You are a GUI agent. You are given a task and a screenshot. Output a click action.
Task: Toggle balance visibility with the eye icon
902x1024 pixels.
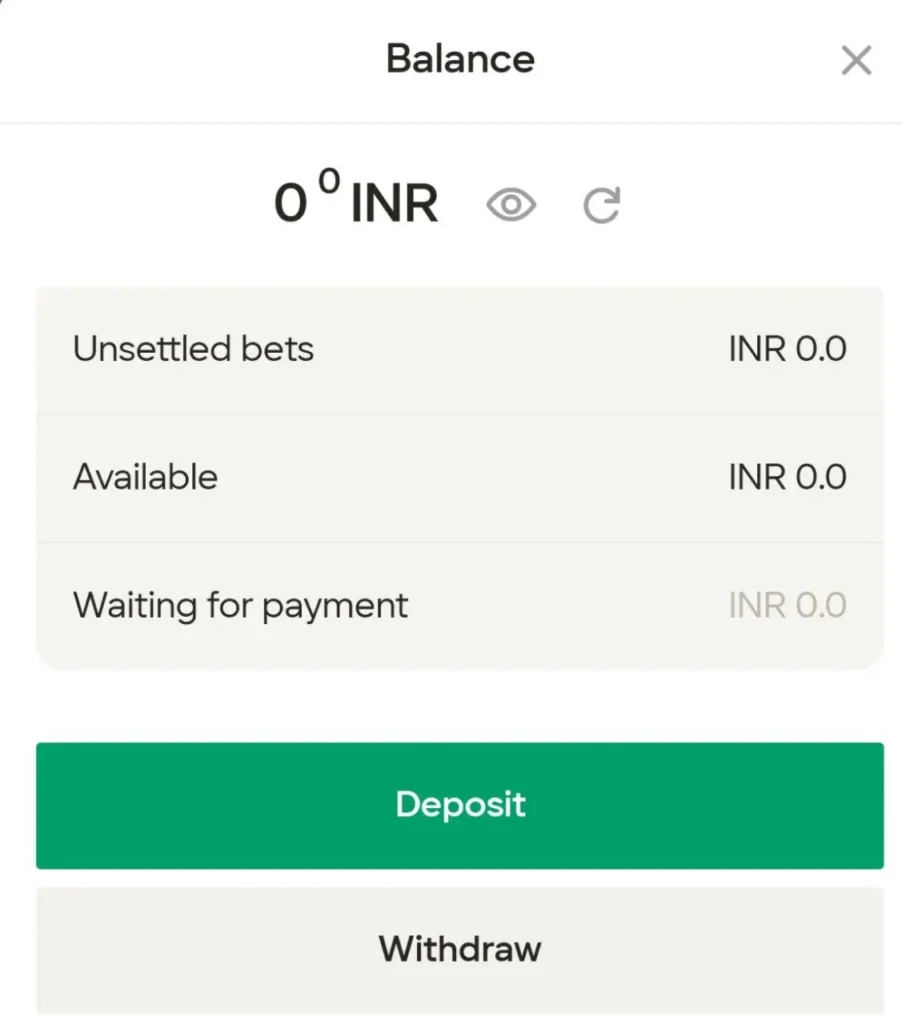(511, 204)
